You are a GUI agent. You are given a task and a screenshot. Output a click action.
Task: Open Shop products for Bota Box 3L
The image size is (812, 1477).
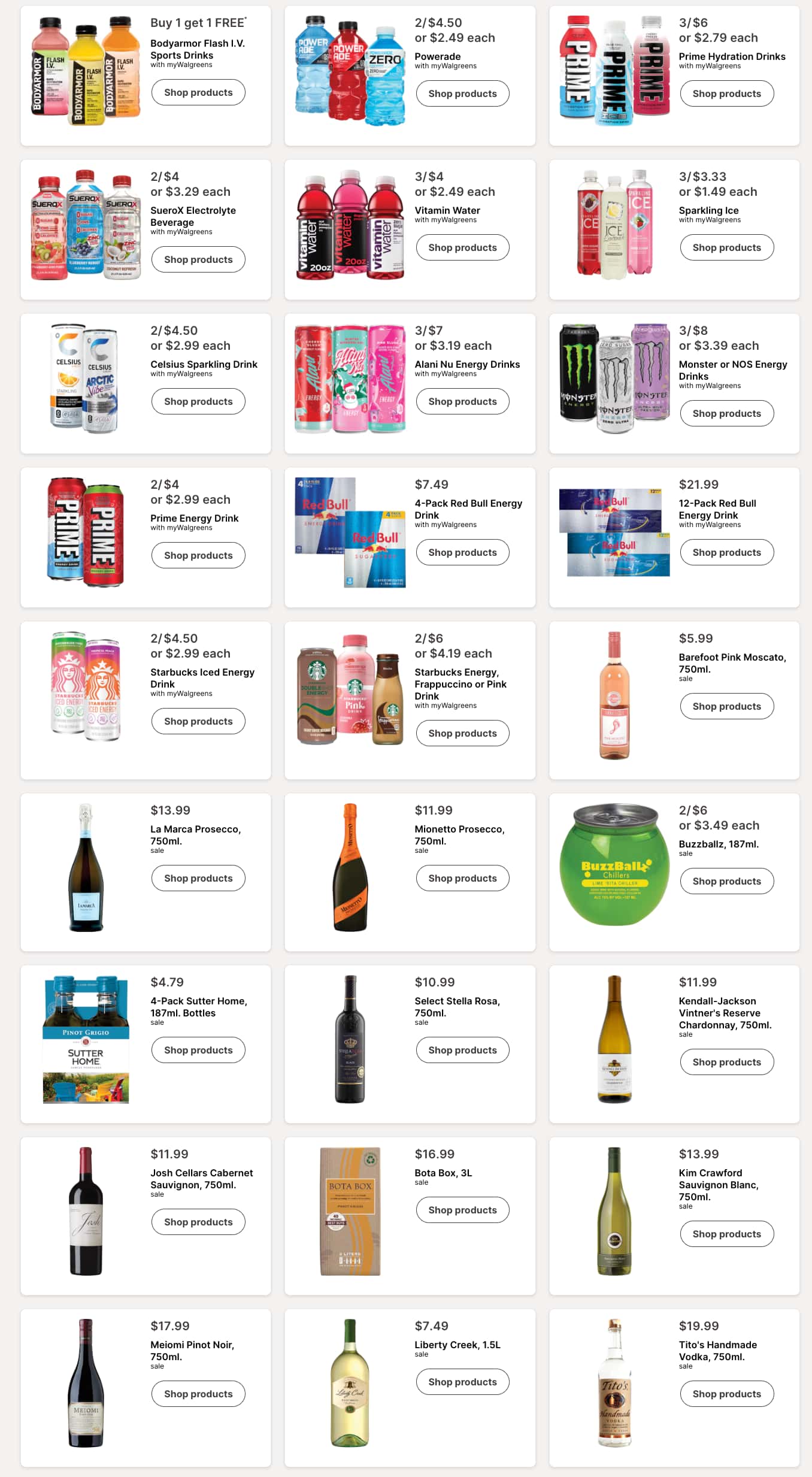[x=462, y=1210]
